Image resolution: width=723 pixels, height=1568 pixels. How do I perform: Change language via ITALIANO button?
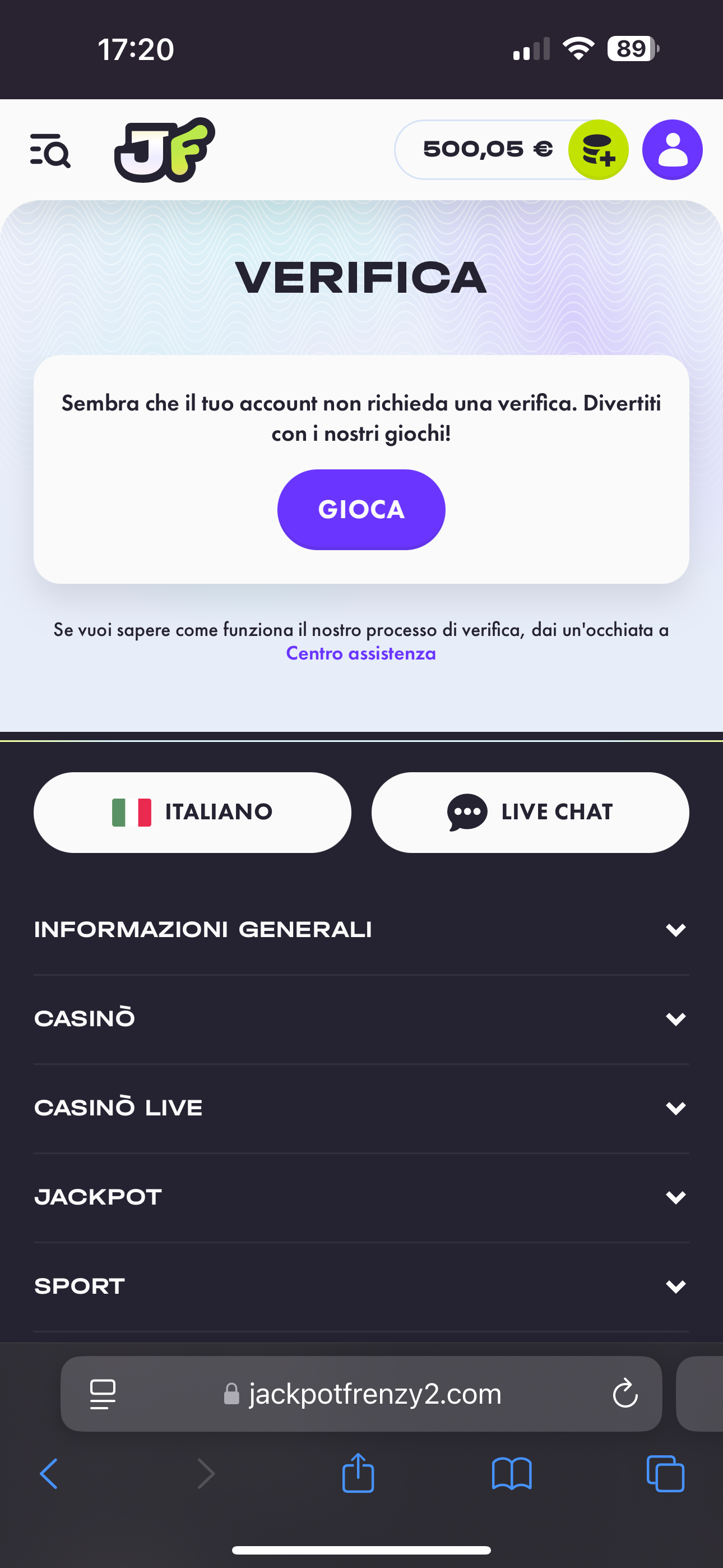tap(192, 812)
